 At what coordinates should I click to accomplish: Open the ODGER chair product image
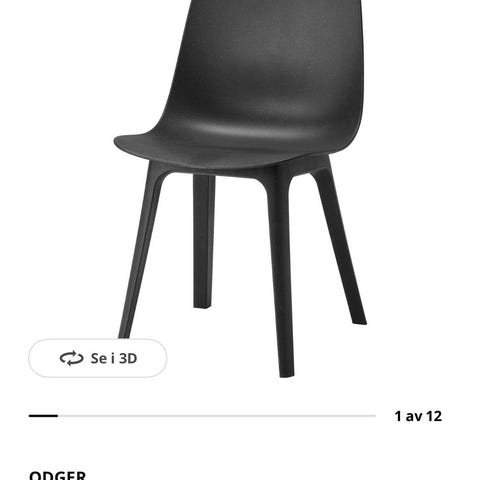pos(240,189)
